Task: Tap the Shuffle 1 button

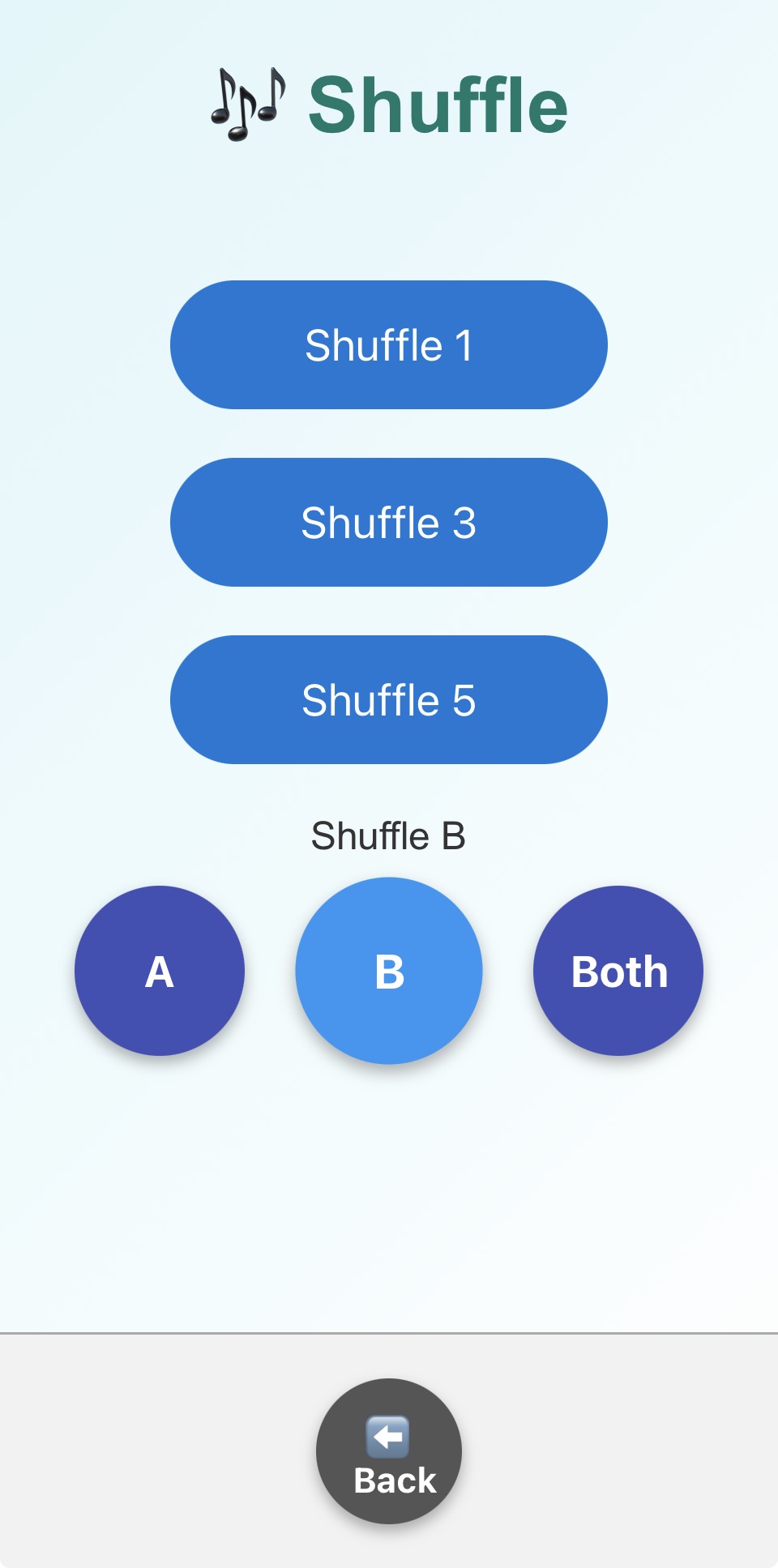Action: tap(389, 345)
